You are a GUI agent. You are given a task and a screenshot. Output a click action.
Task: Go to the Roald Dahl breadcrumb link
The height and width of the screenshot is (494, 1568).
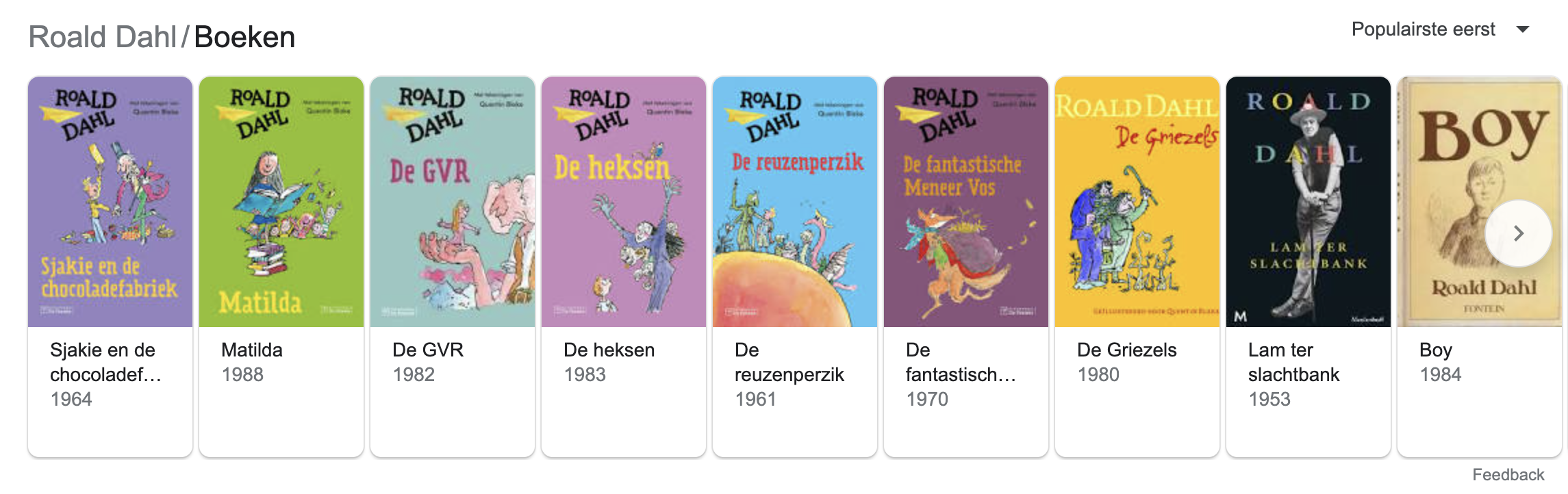click(103, 37)
